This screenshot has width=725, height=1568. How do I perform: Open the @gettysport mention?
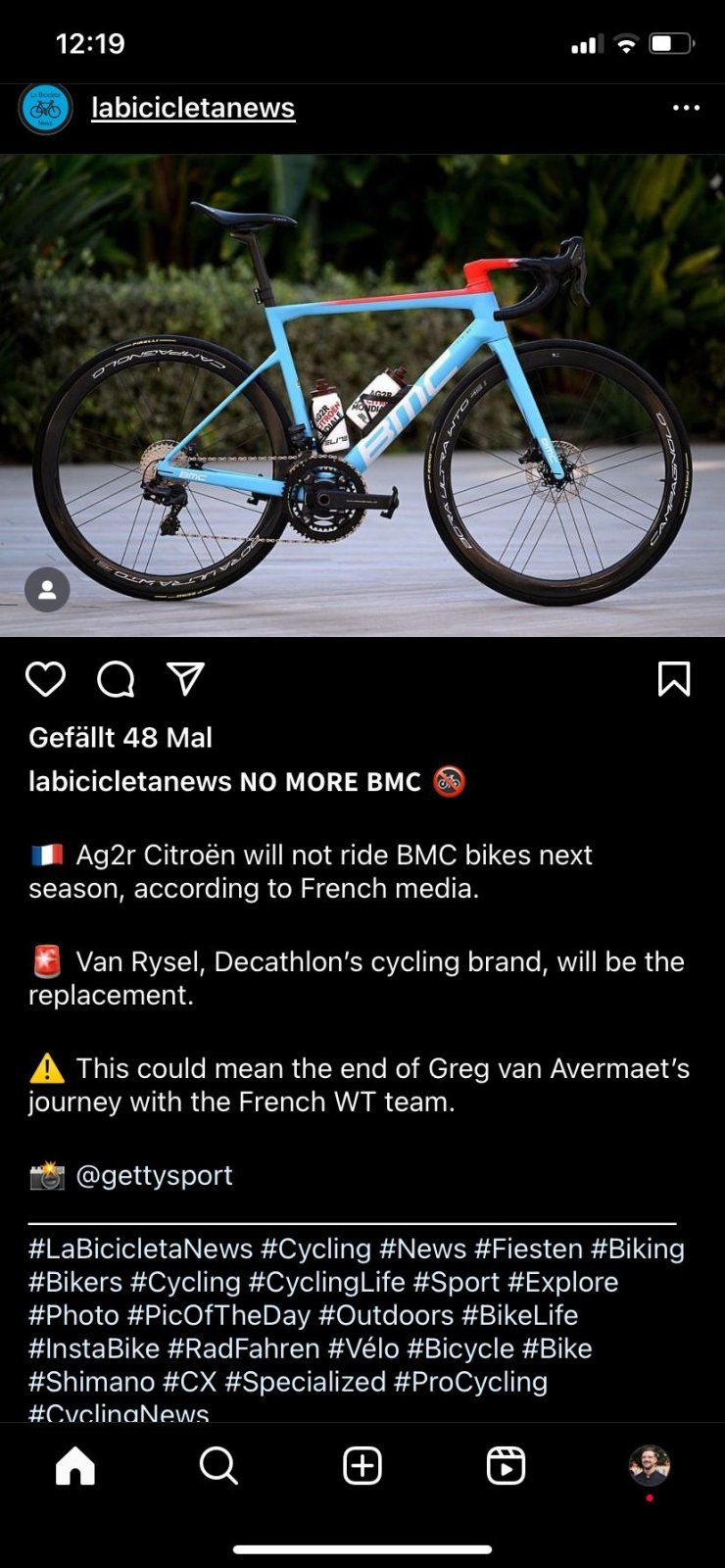pos(154,1175)
